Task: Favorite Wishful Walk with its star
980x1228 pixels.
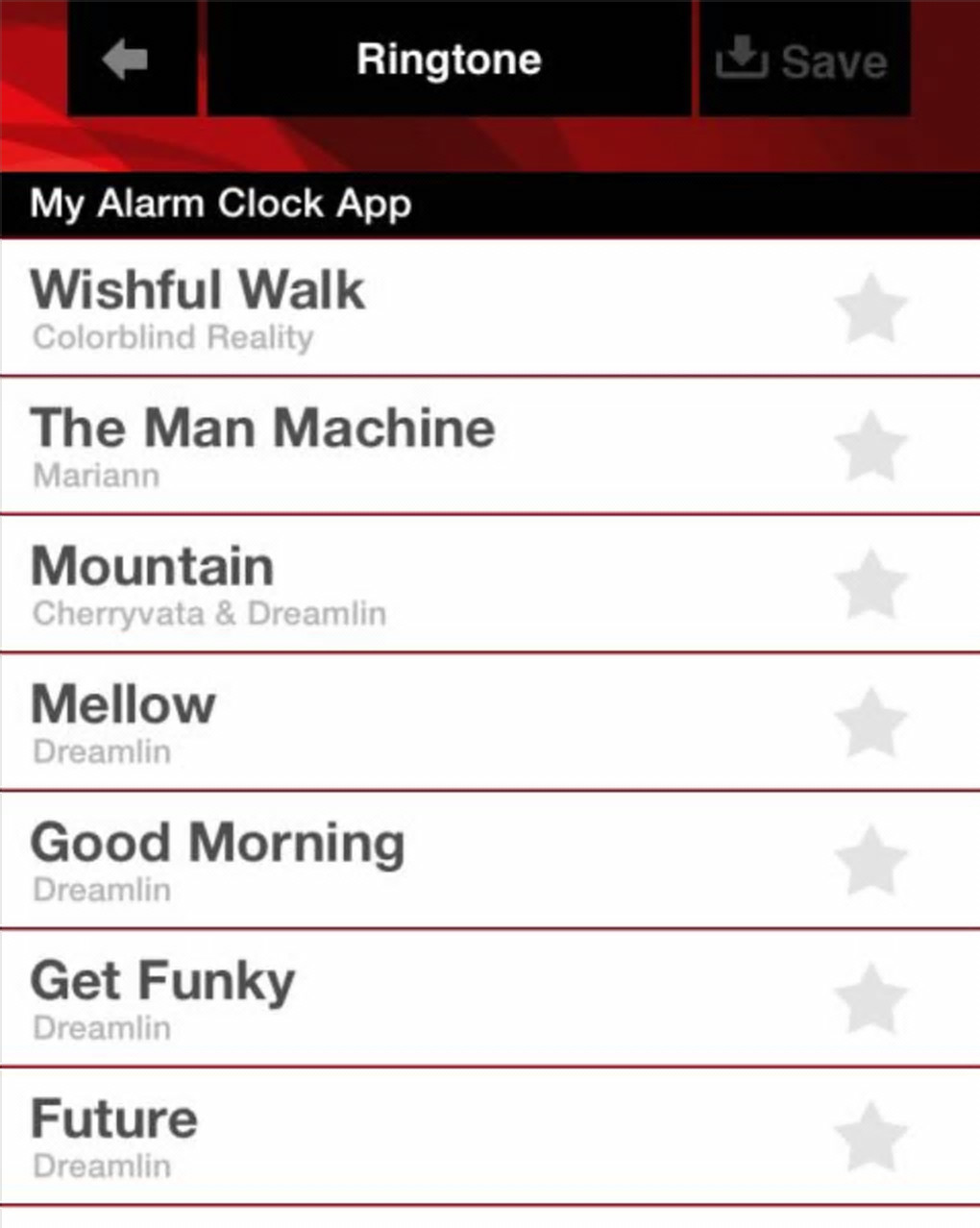Action: (x=870, y=308)
